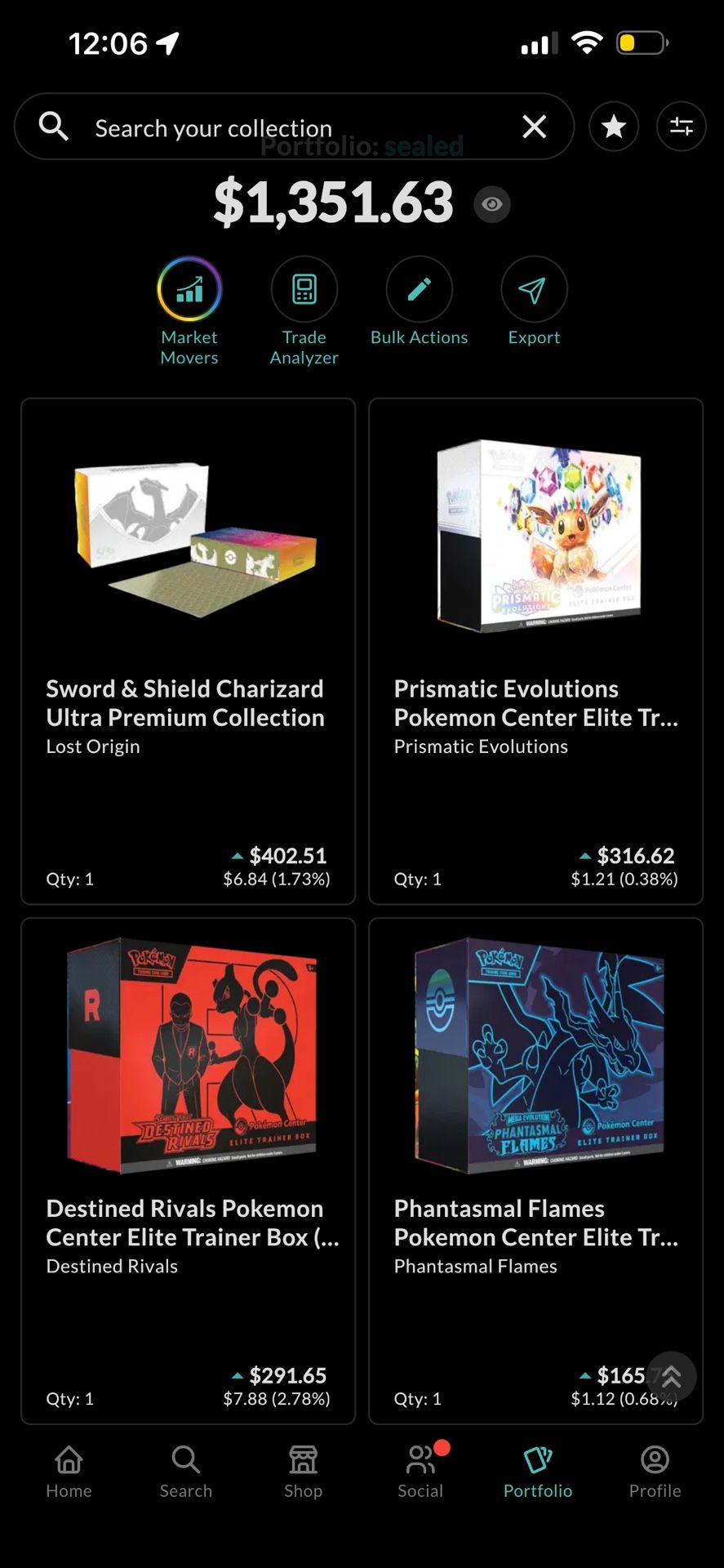Image resolution: width=724 pixels, height=1568 pixels.
Task: Open the Shop tab
Action: (303, 1472)
